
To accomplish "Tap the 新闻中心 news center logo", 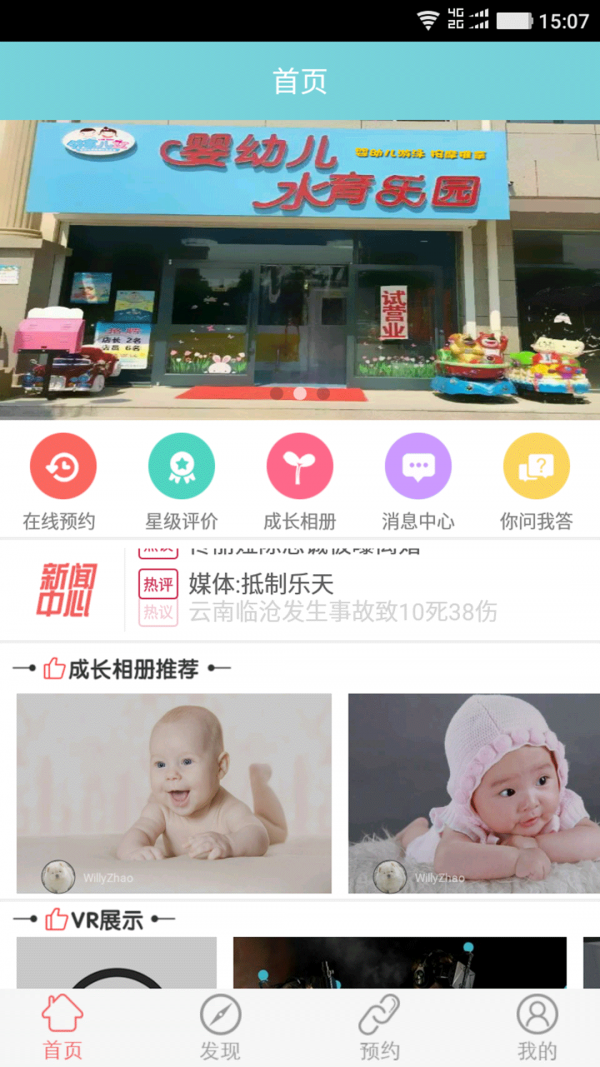I will click(66, 589).
